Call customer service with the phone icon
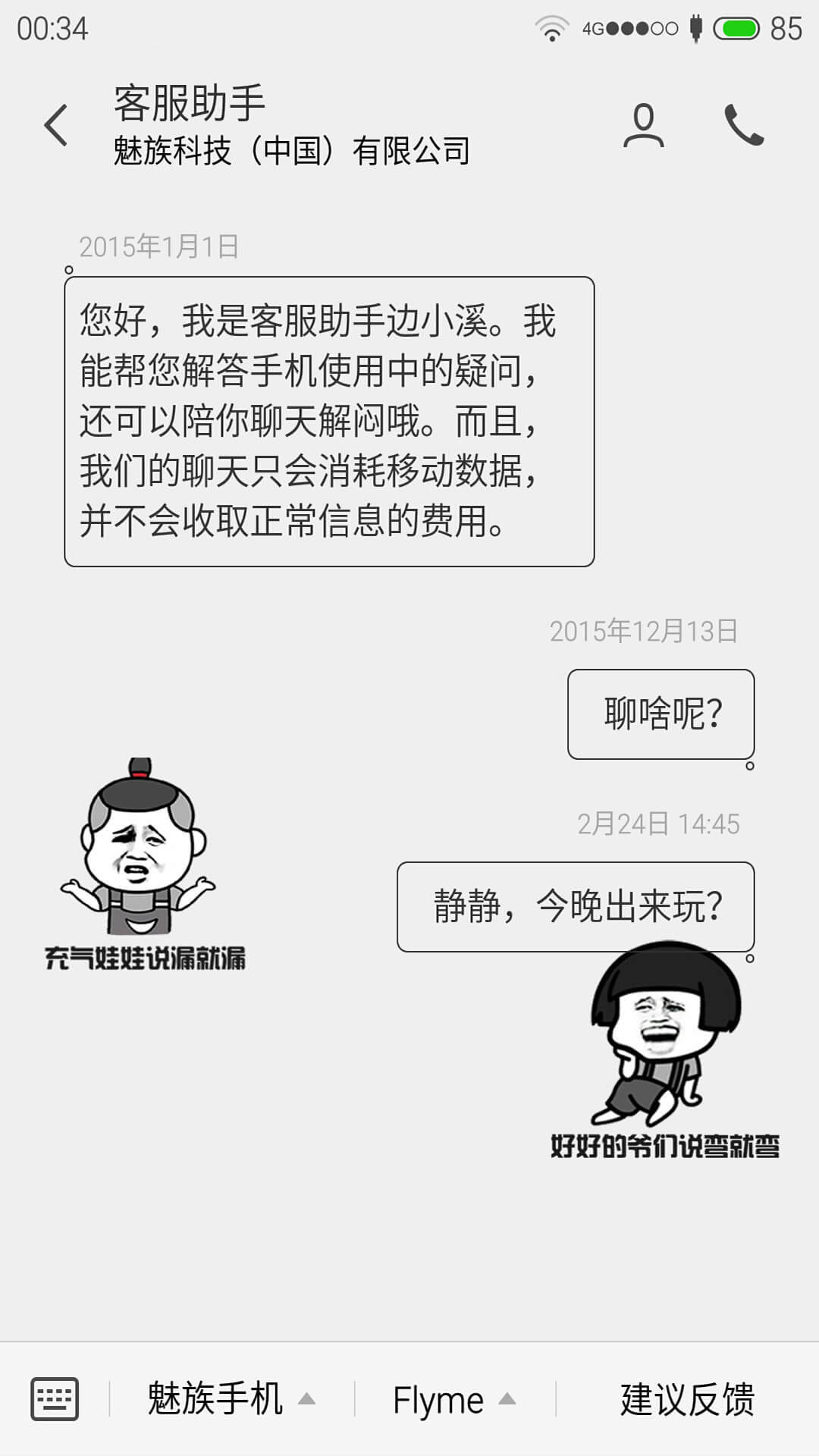This screenshot has height=1456, width=819. pyautogui.click(x=744, y=125)
